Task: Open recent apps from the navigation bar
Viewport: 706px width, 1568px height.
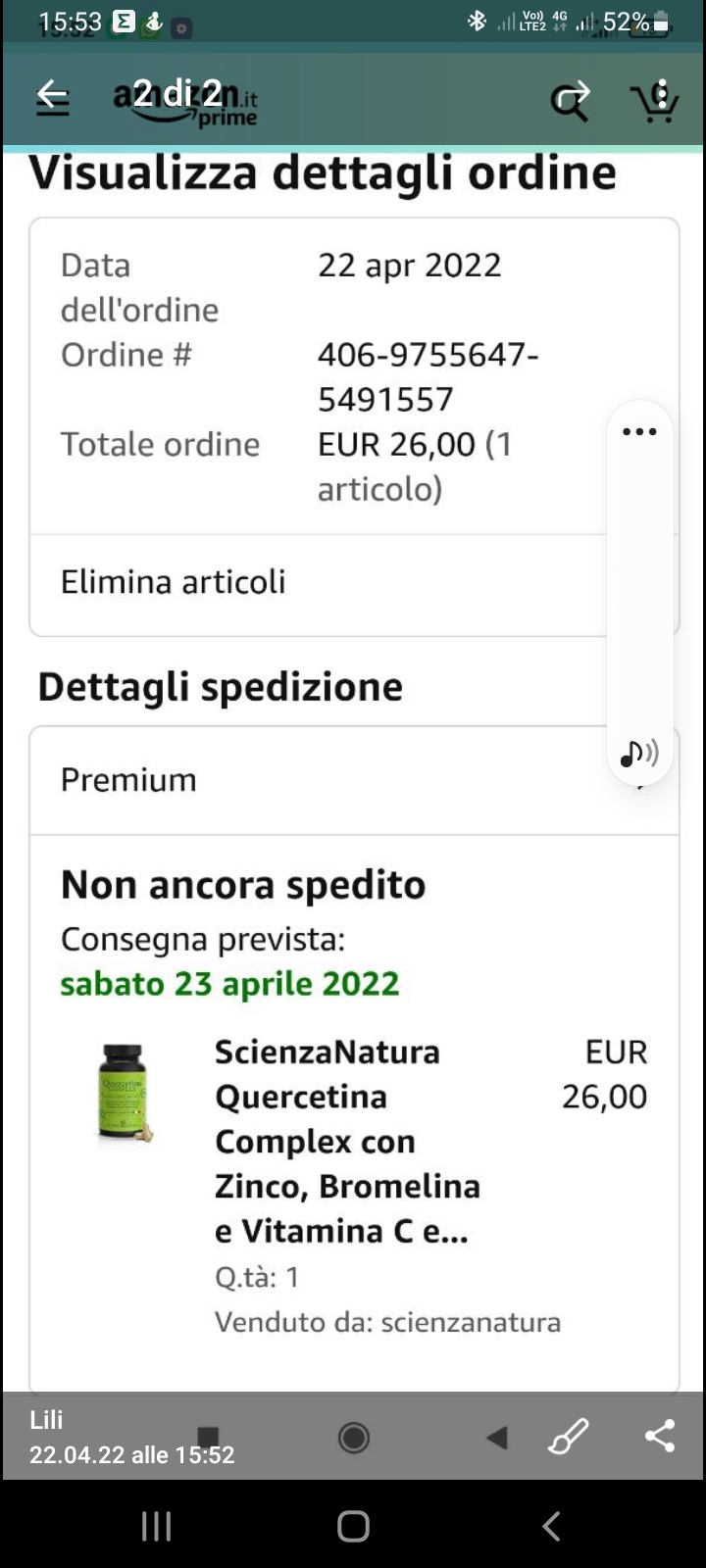Action: pos(157,1526)
